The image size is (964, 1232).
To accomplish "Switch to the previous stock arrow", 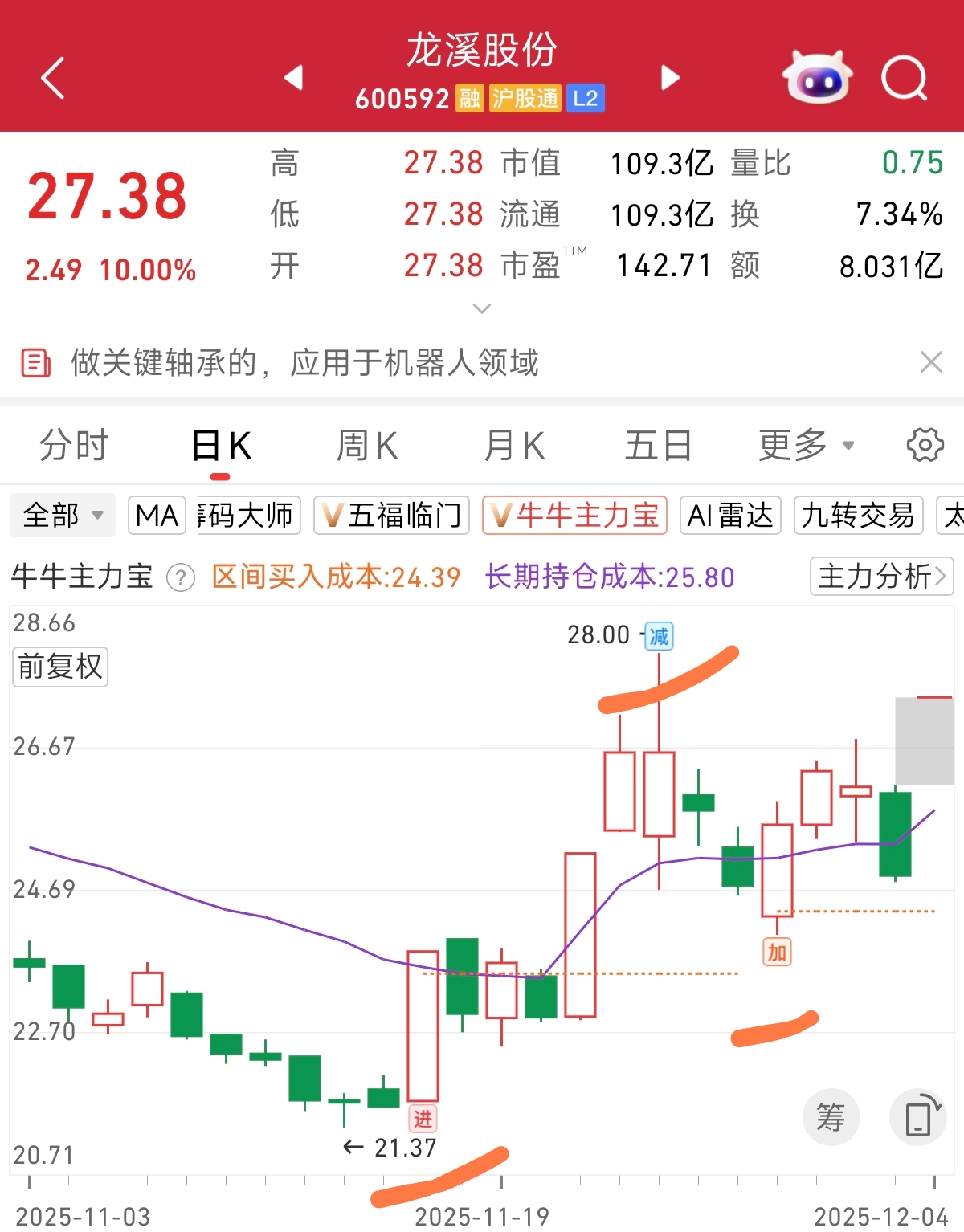I will coord(294,78).
